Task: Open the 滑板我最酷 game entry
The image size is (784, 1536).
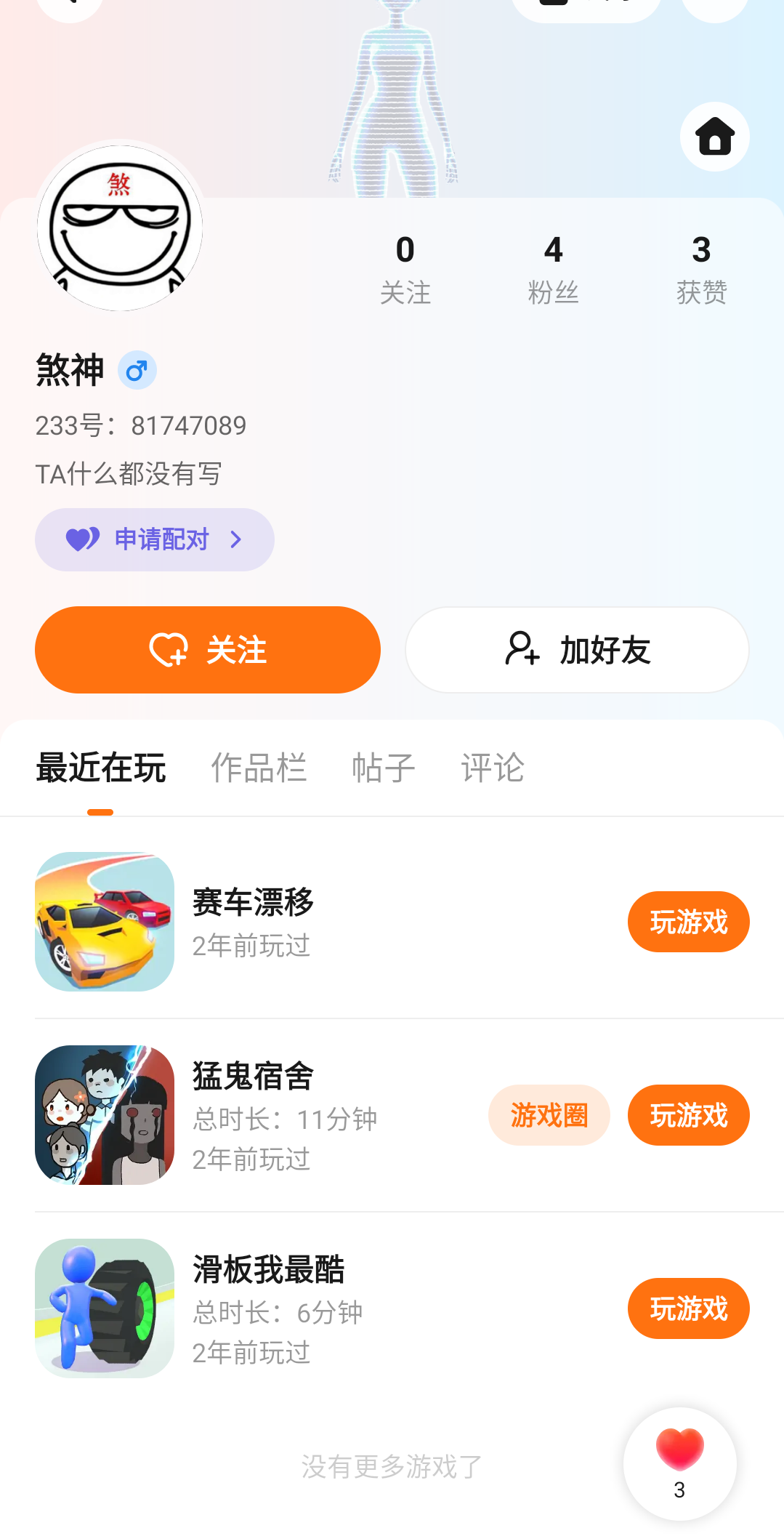Action: tap(267, 1308)
